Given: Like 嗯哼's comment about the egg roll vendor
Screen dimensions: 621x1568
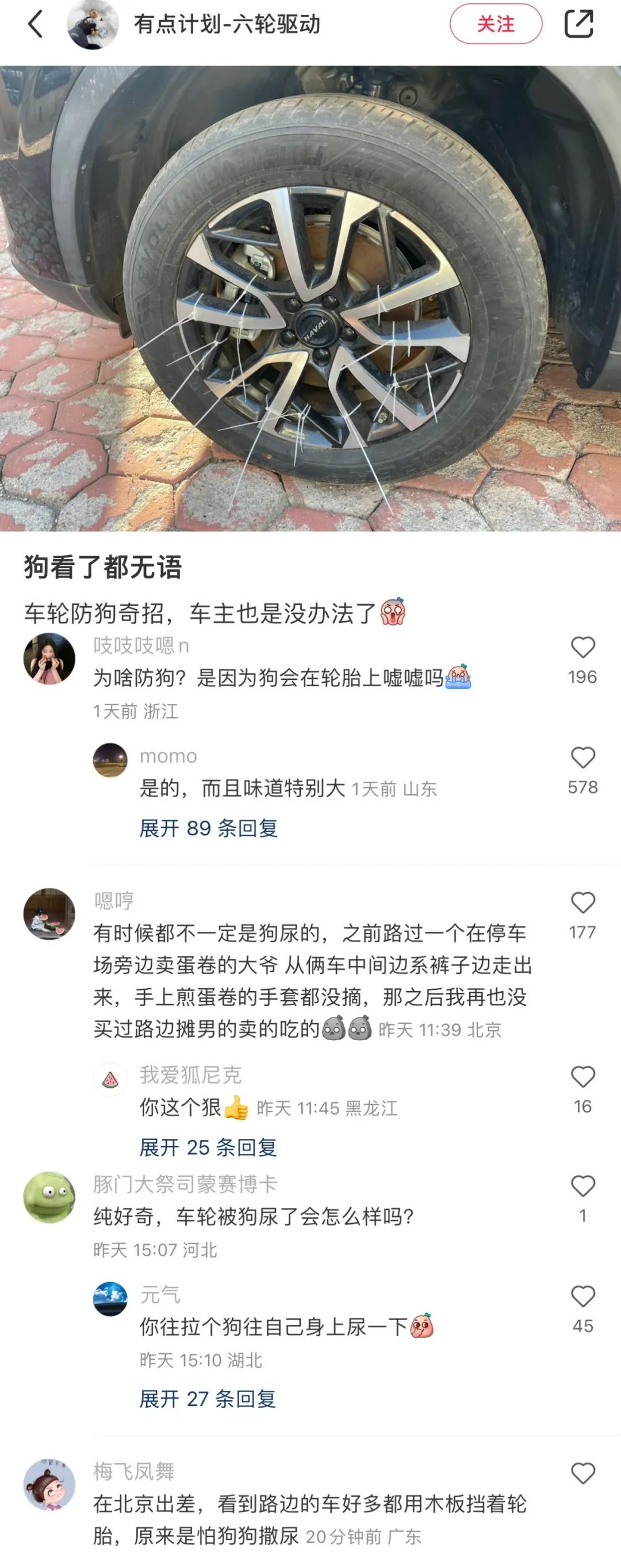Looking at the screenshot, I should pos(582,902).
